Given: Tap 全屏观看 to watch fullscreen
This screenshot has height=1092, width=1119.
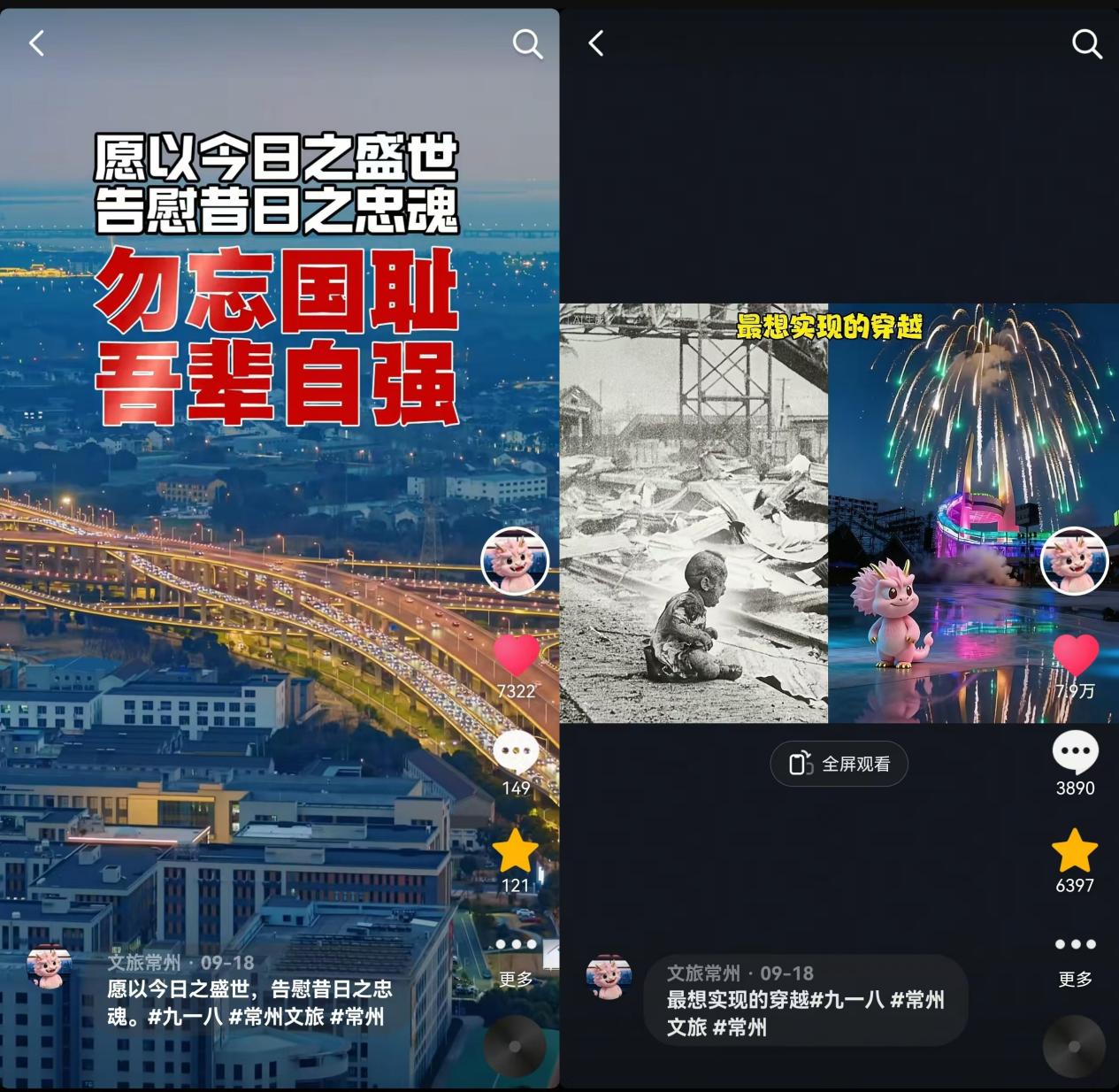Looking at the screenshot, I should pos(839,764).
